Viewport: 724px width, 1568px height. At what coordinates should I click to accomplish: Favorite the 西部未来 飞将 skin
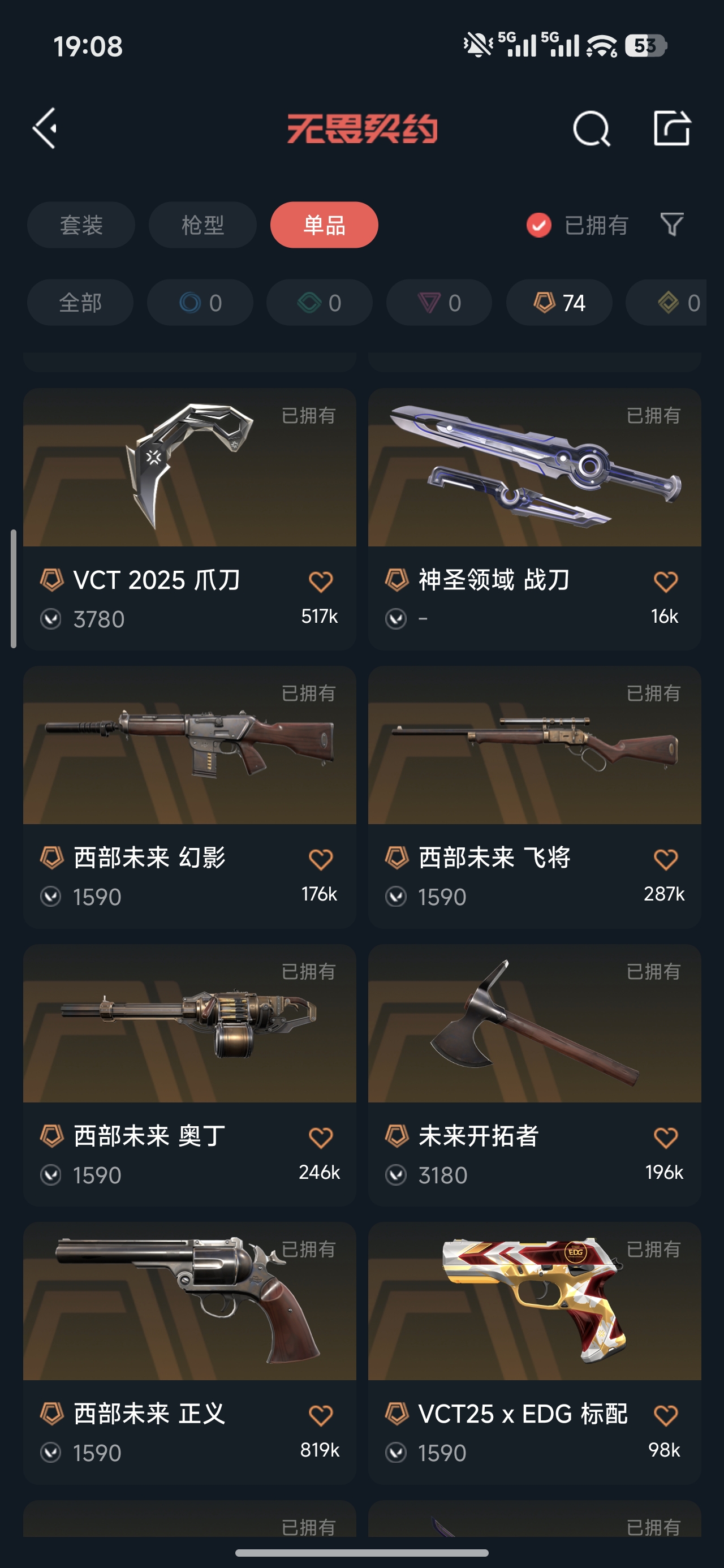pos(665,859)
